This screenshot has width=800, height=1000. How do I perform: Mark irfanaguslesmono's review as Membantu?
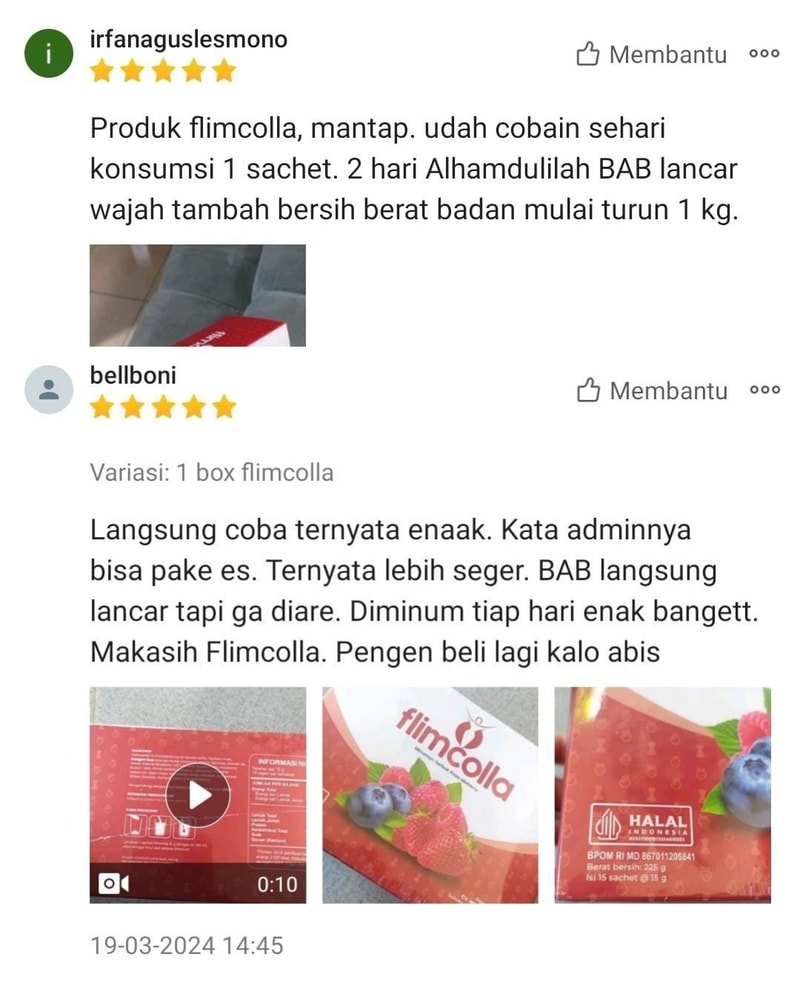point(652,55)
